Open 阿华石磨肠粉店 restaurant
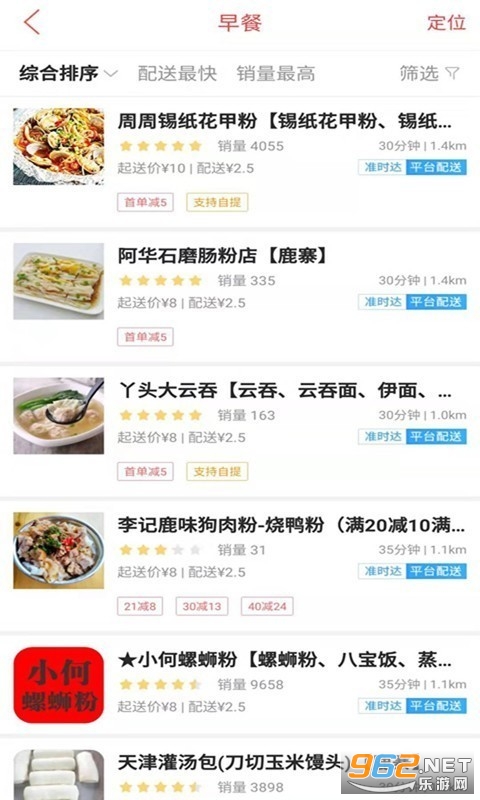The width and height of the screenshot is (480, 800). pos(240,297)
